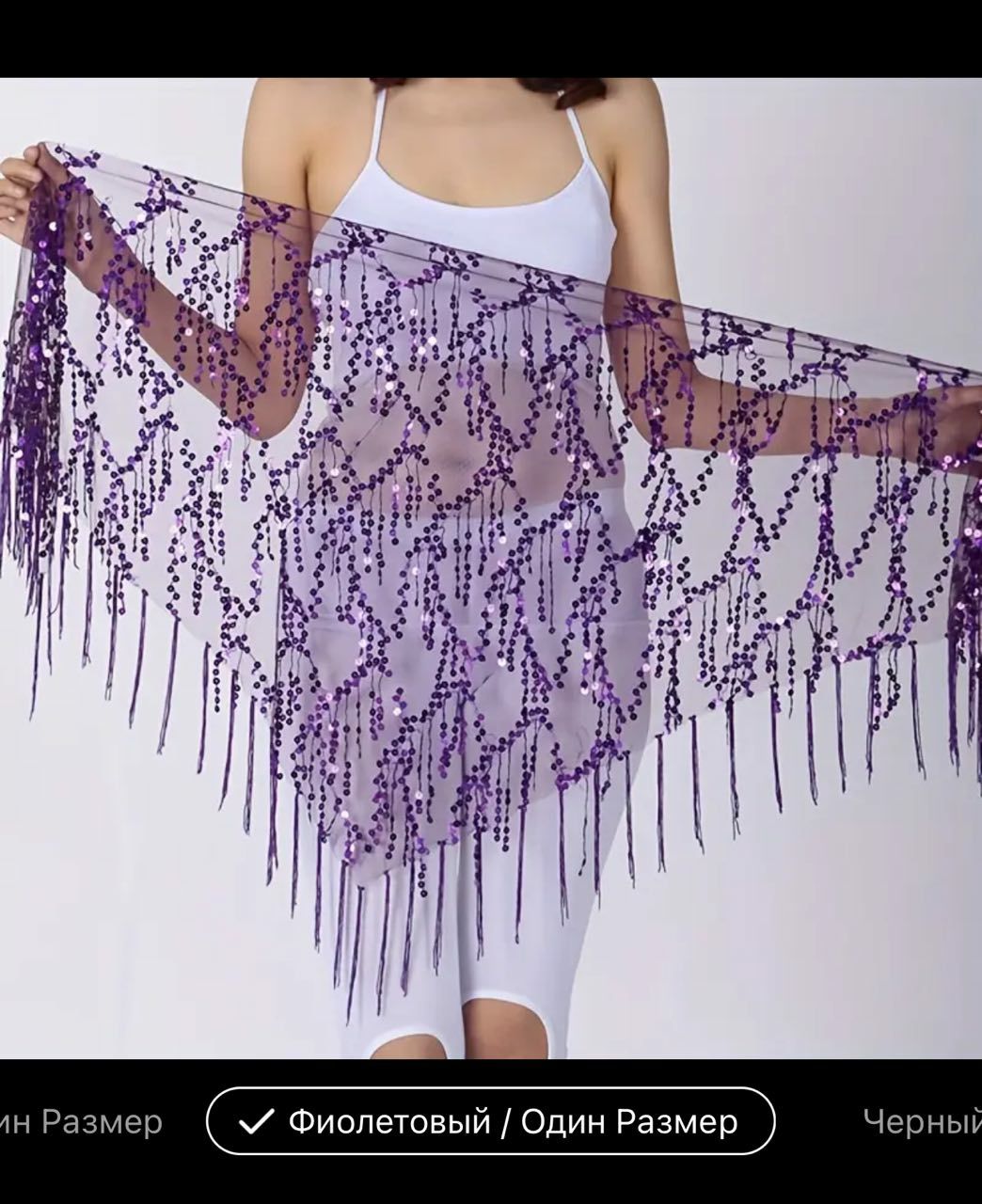Choose the Черный color variant
The height and width of the screenshot is (1204, 982).
click(x=922, y=1121)
